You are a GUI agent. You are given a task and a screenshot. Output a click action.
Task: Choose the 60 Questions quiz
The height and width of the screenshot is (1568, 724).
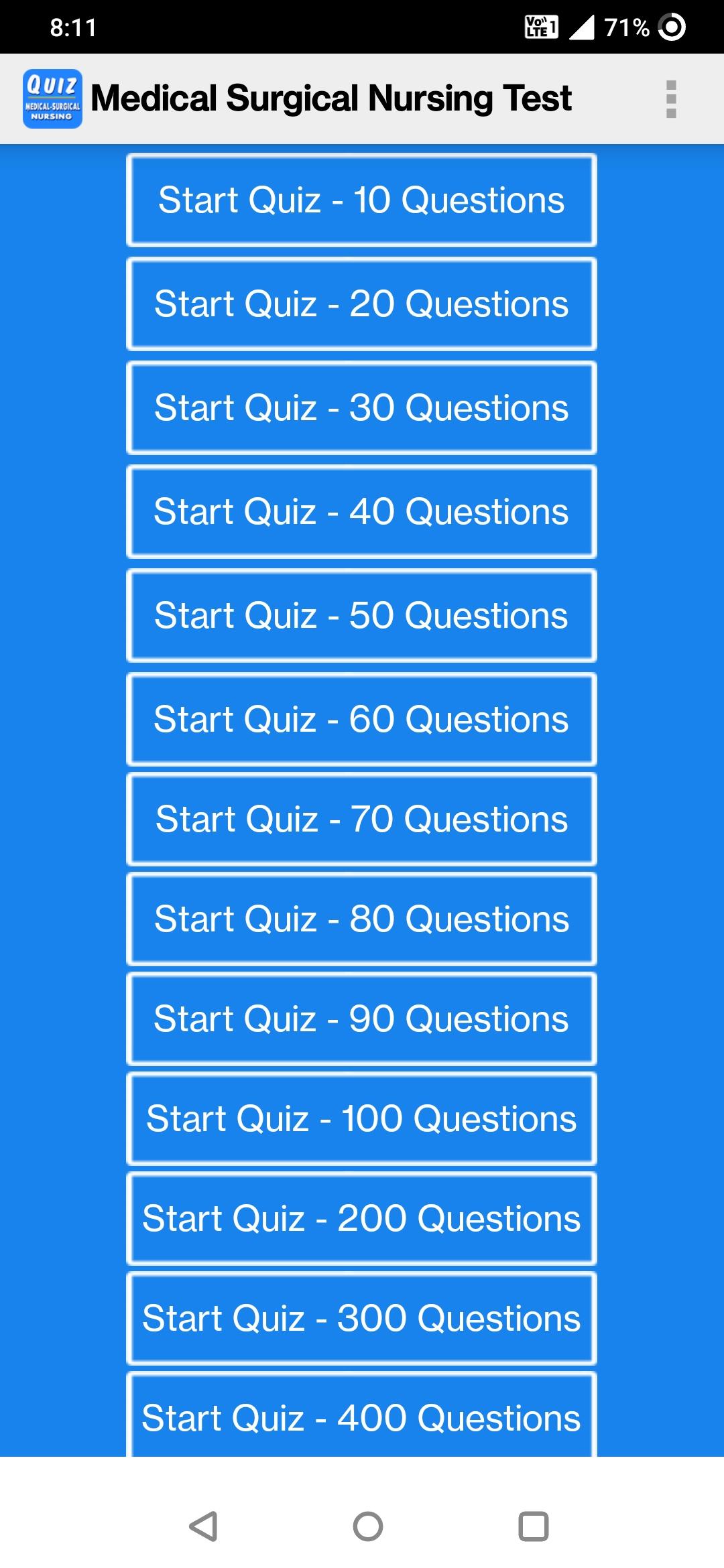point(361,720)
